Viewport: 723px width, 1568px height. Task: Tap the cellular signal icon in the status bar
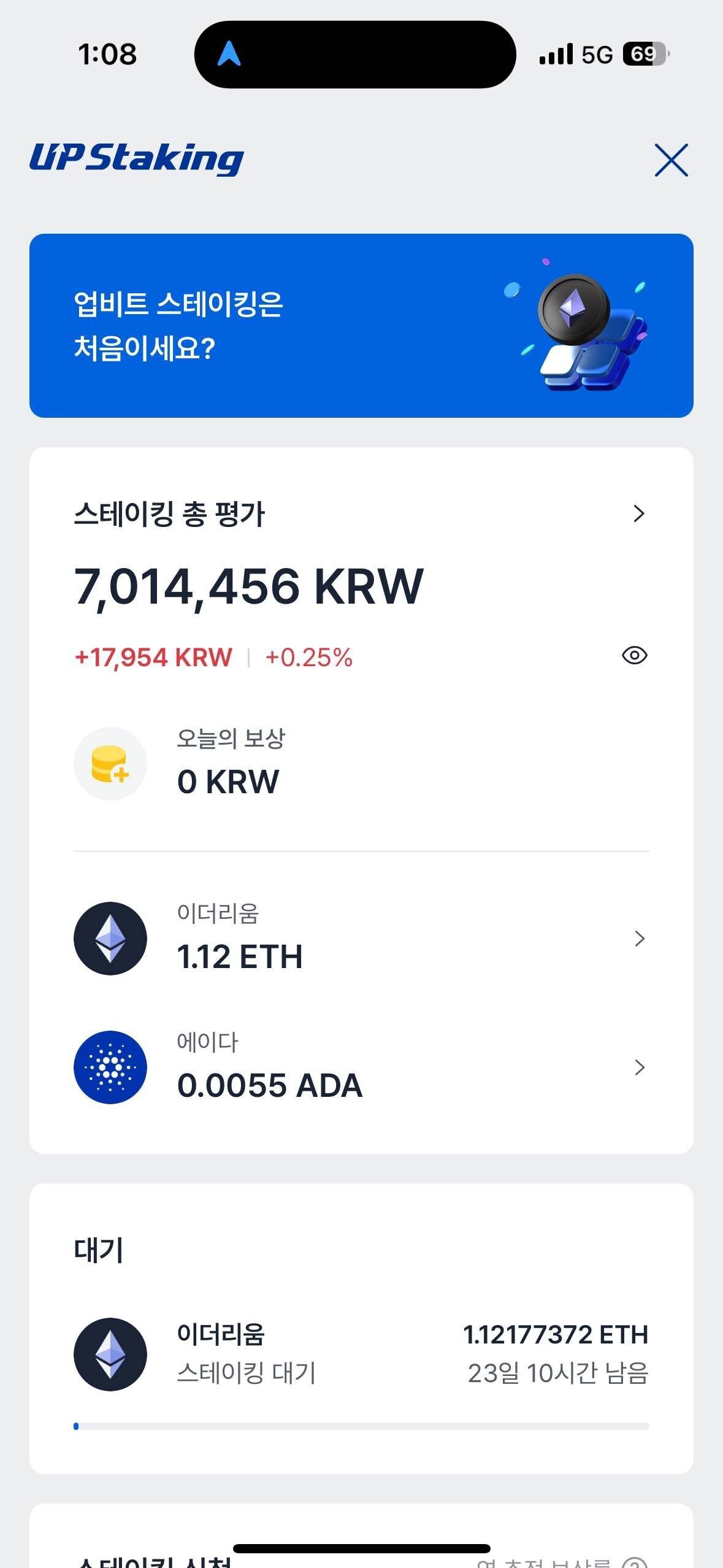[555, 54]
